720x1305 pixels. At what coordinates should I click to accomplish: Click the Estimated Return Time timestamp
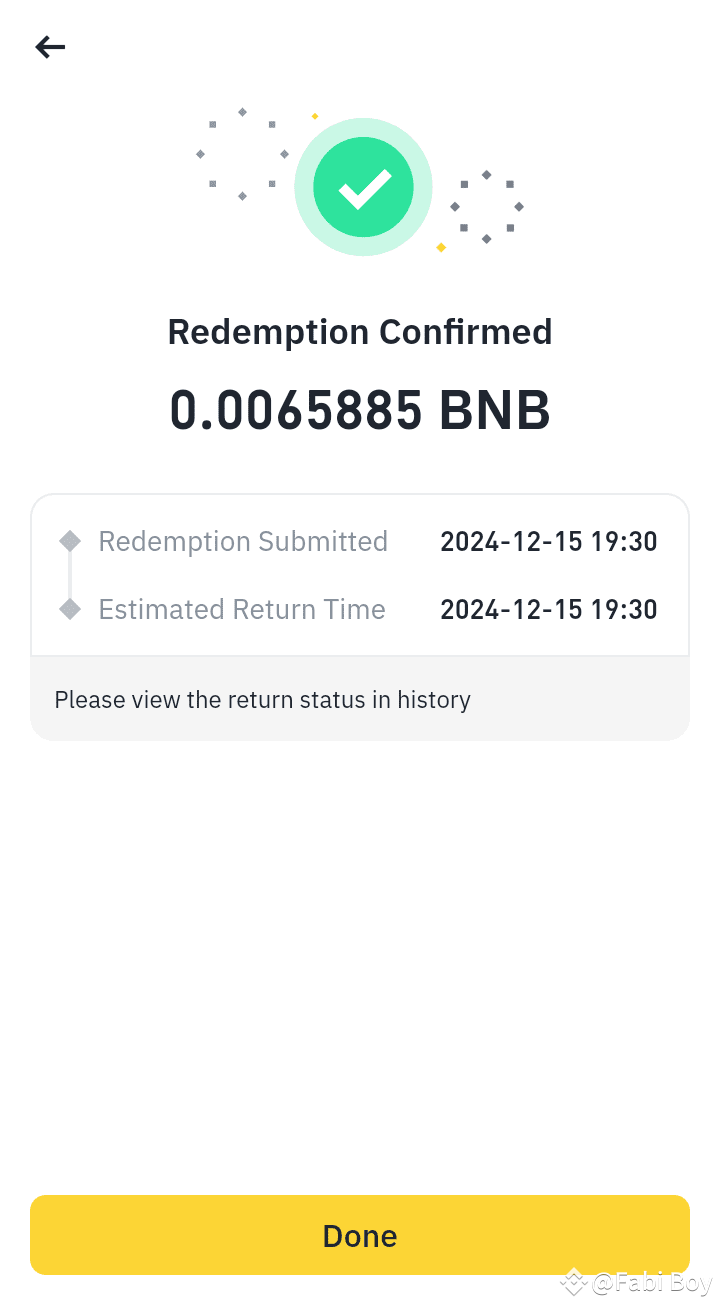549,609
